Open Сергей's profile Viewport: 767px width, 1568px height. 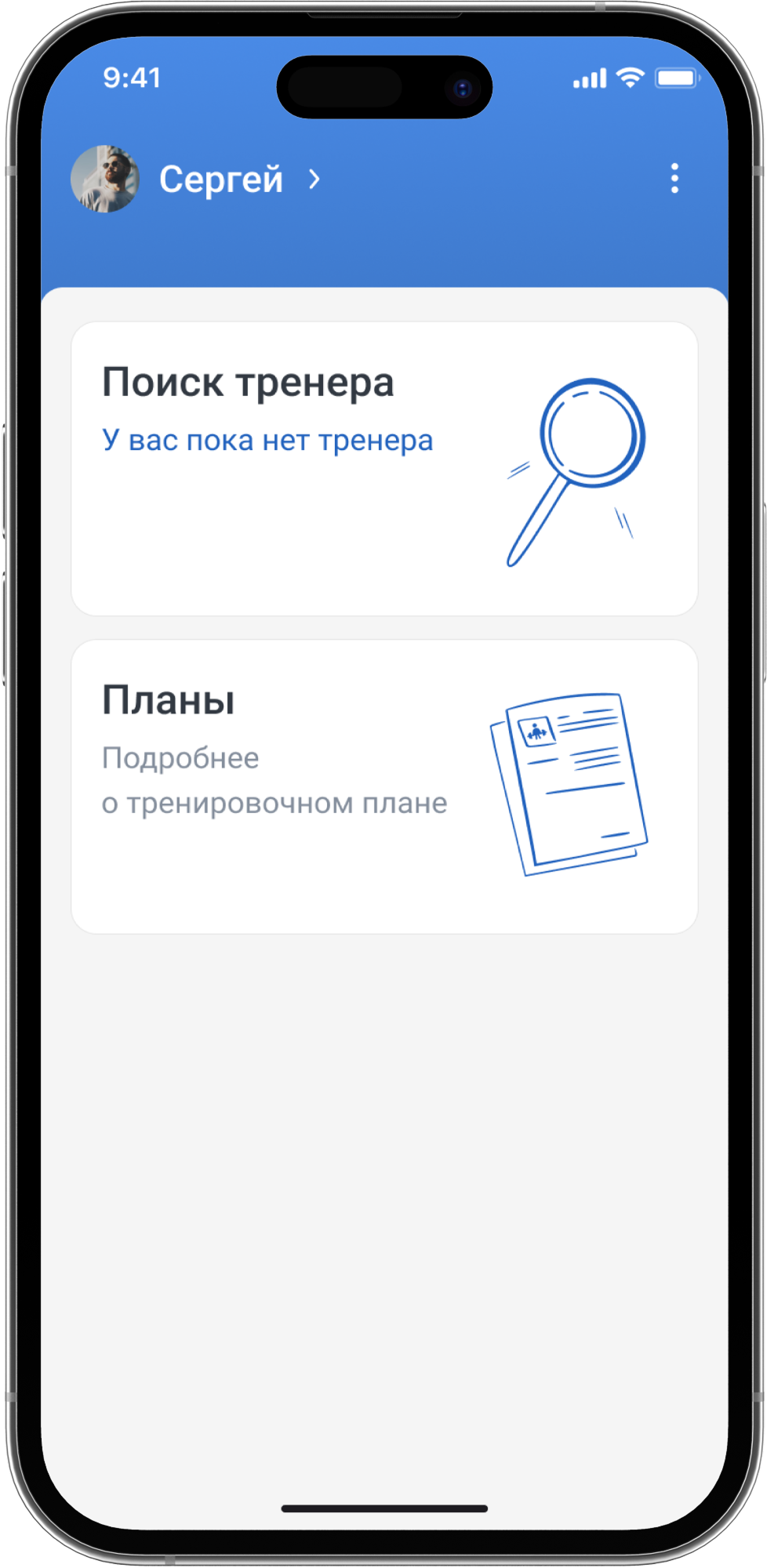pos(220,180)
